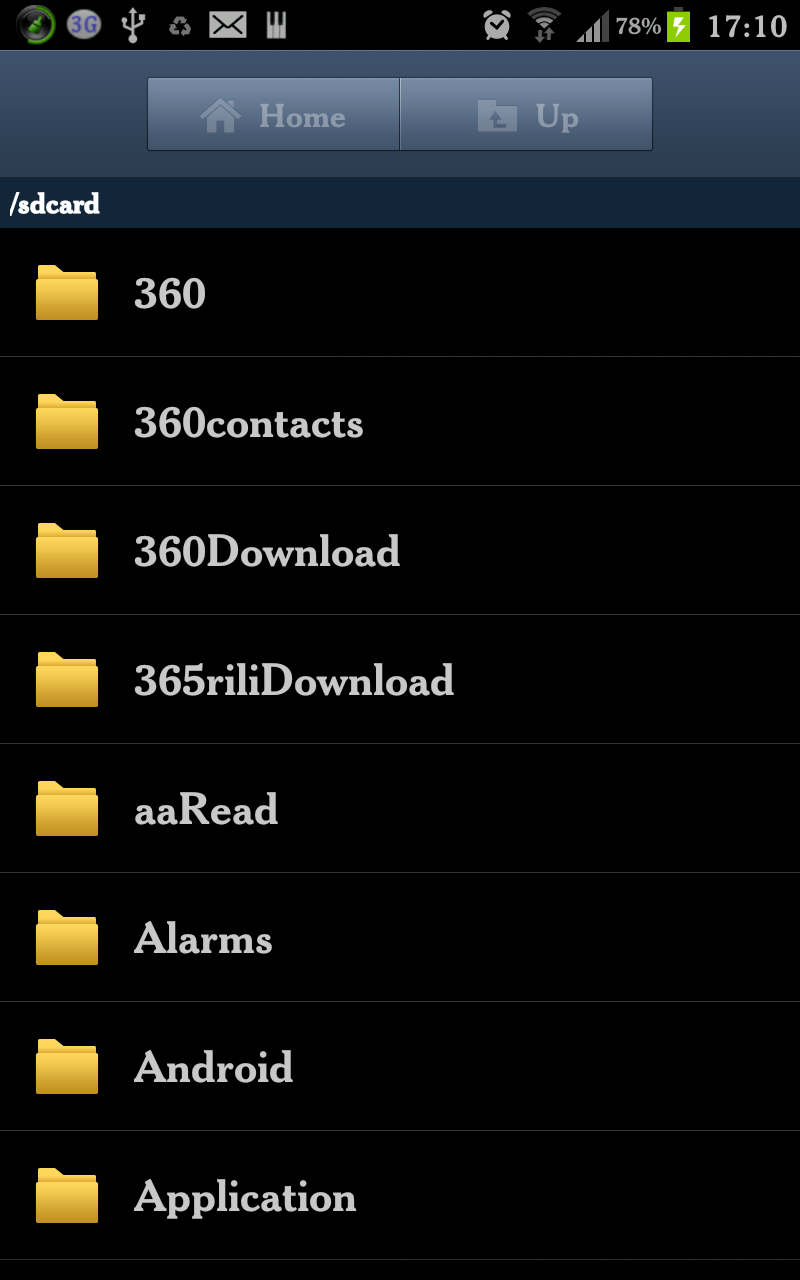Open the 365riliDownload folder
The image size is (800, 1280).
[400, 679]
